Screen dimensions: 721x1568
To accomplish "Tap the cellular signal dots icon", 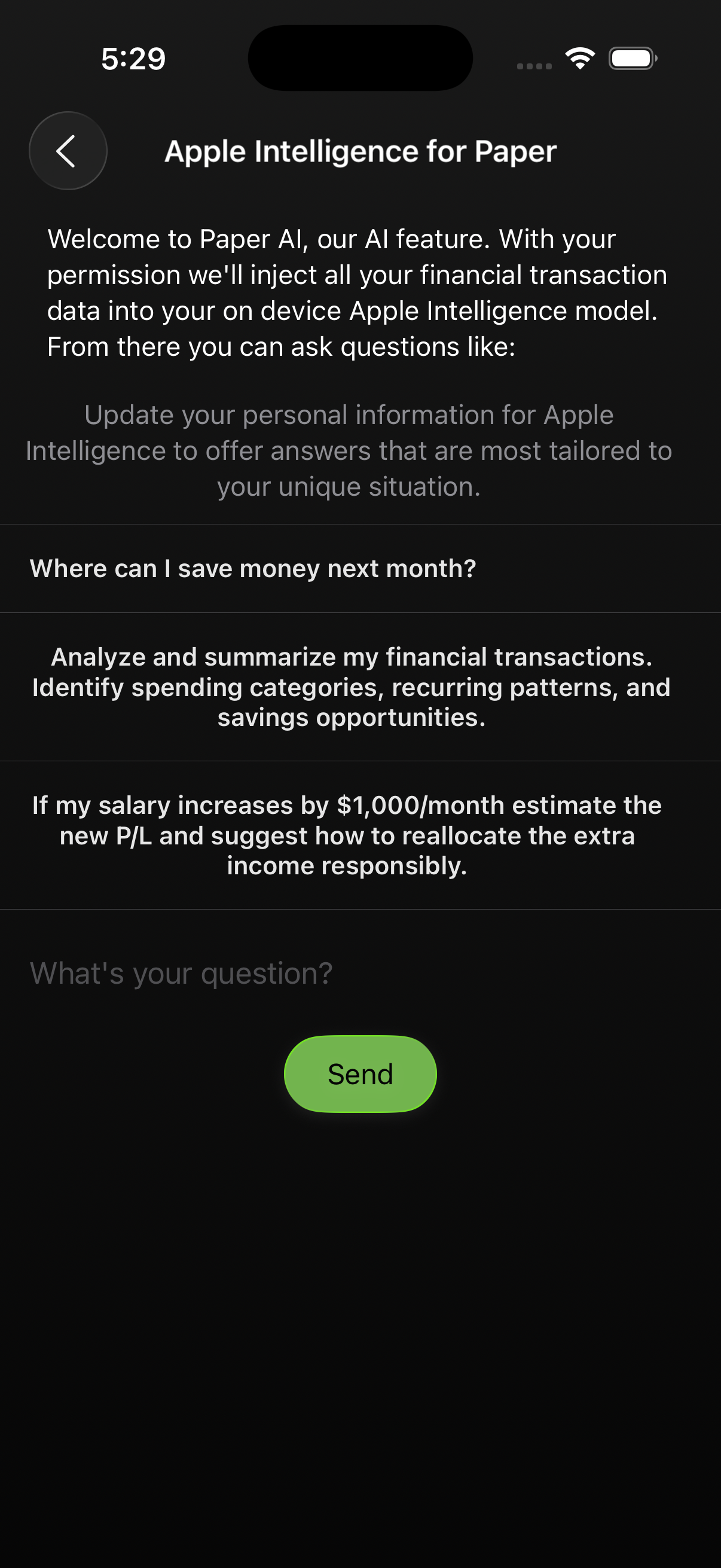I will coord(533,61).
